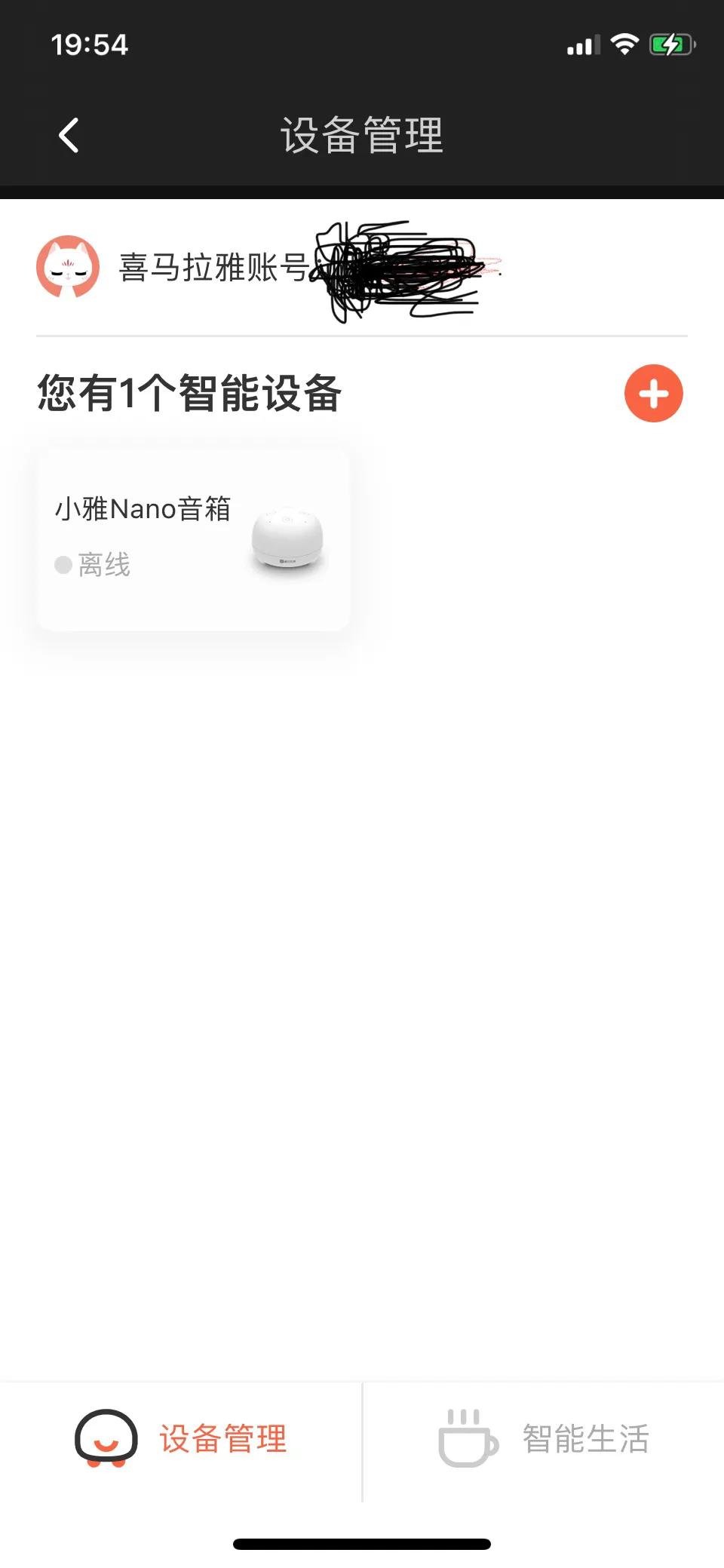724x1568 pixels.
Task: Tap the charging battery icon in status bar
Action: [x=670, y=44]
